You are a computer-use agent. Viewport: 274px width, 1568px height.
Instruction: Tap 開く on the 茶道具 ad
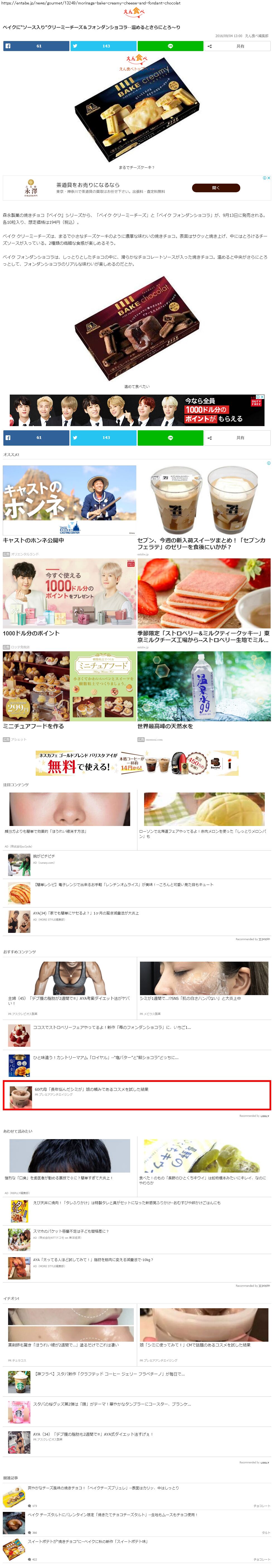(216, 188)
